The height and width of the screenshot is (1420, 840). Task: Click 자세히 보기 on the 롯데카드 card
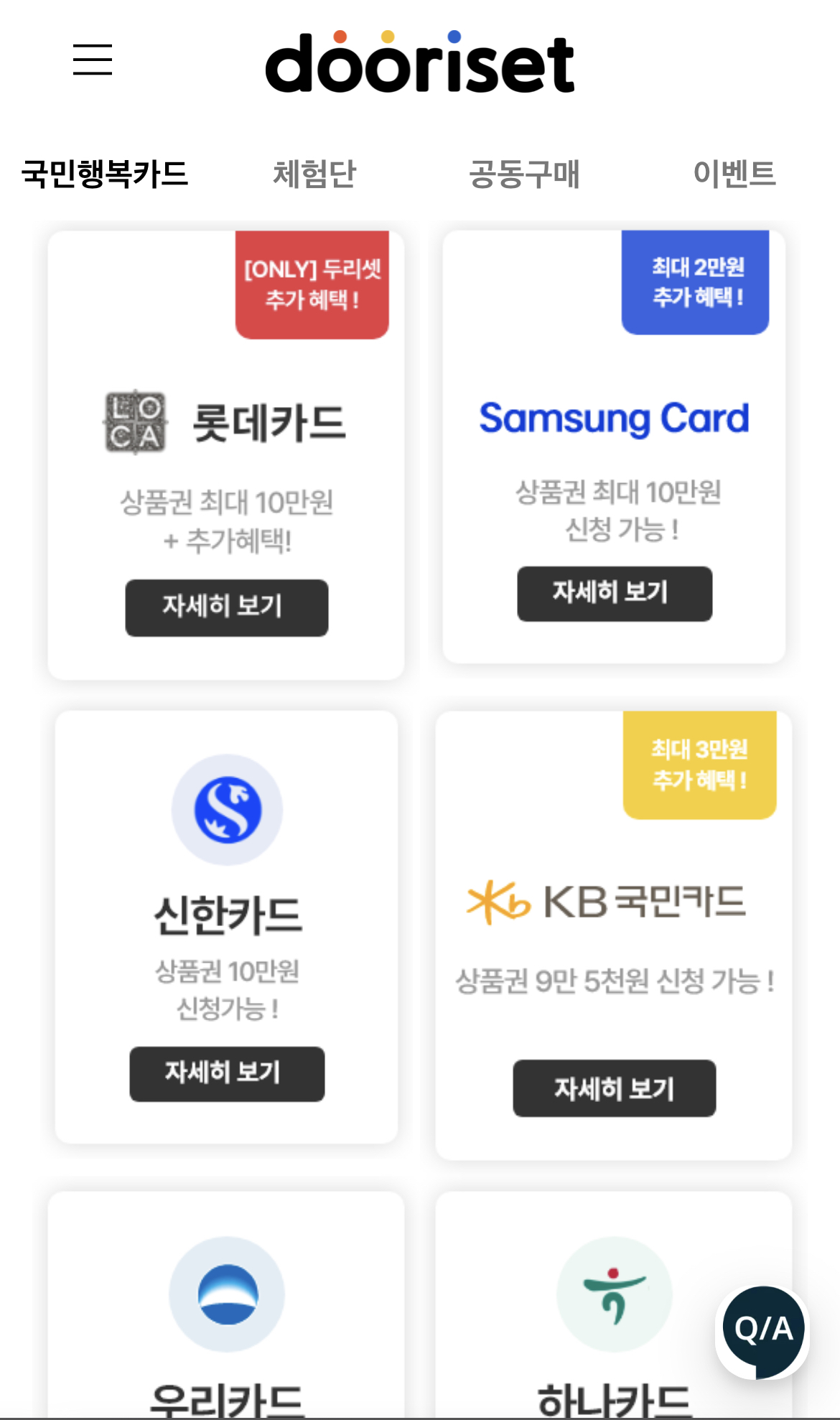227,608
